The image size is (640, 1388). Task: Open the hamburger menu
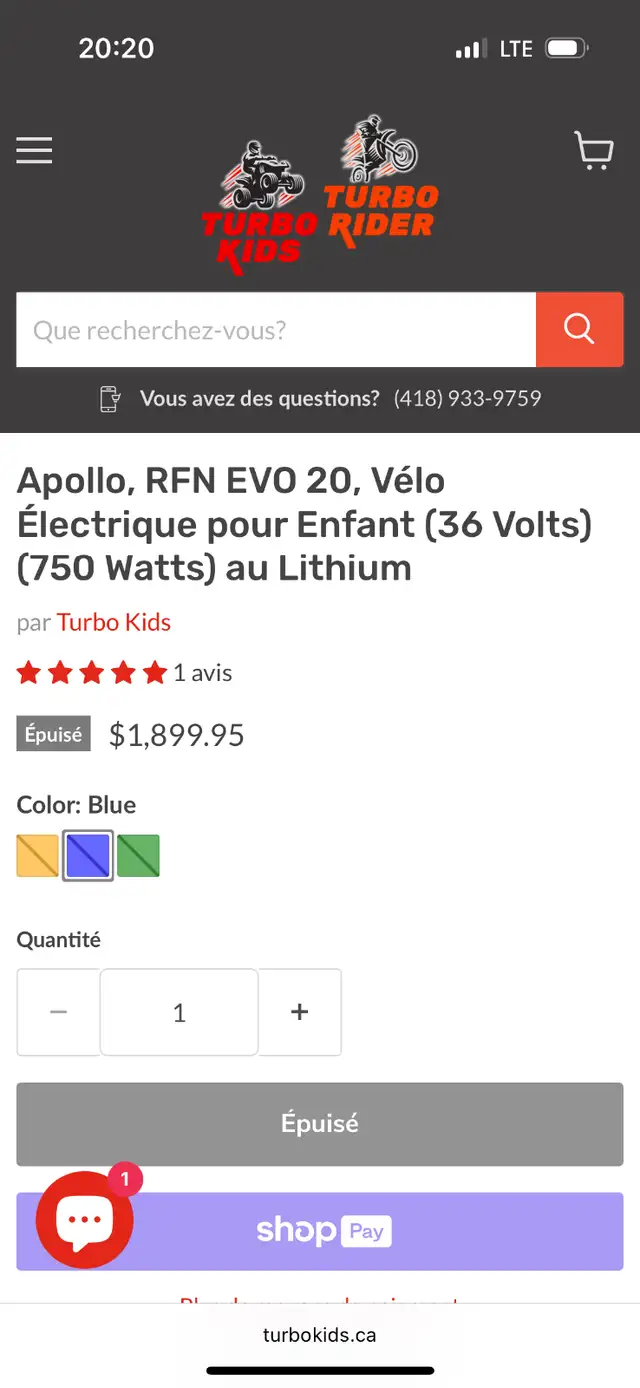click(x=34, y=150)
